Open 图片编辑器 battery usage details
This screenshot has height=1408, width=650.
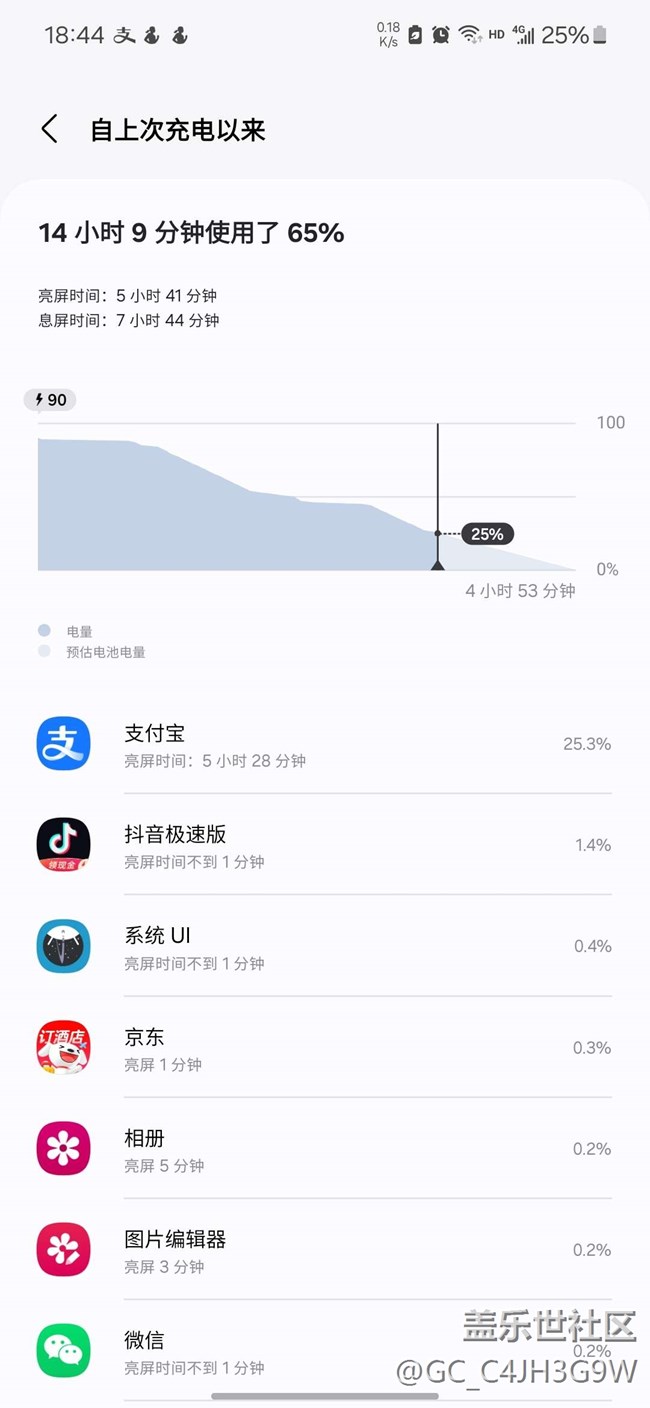click(x=325, y=1250)
